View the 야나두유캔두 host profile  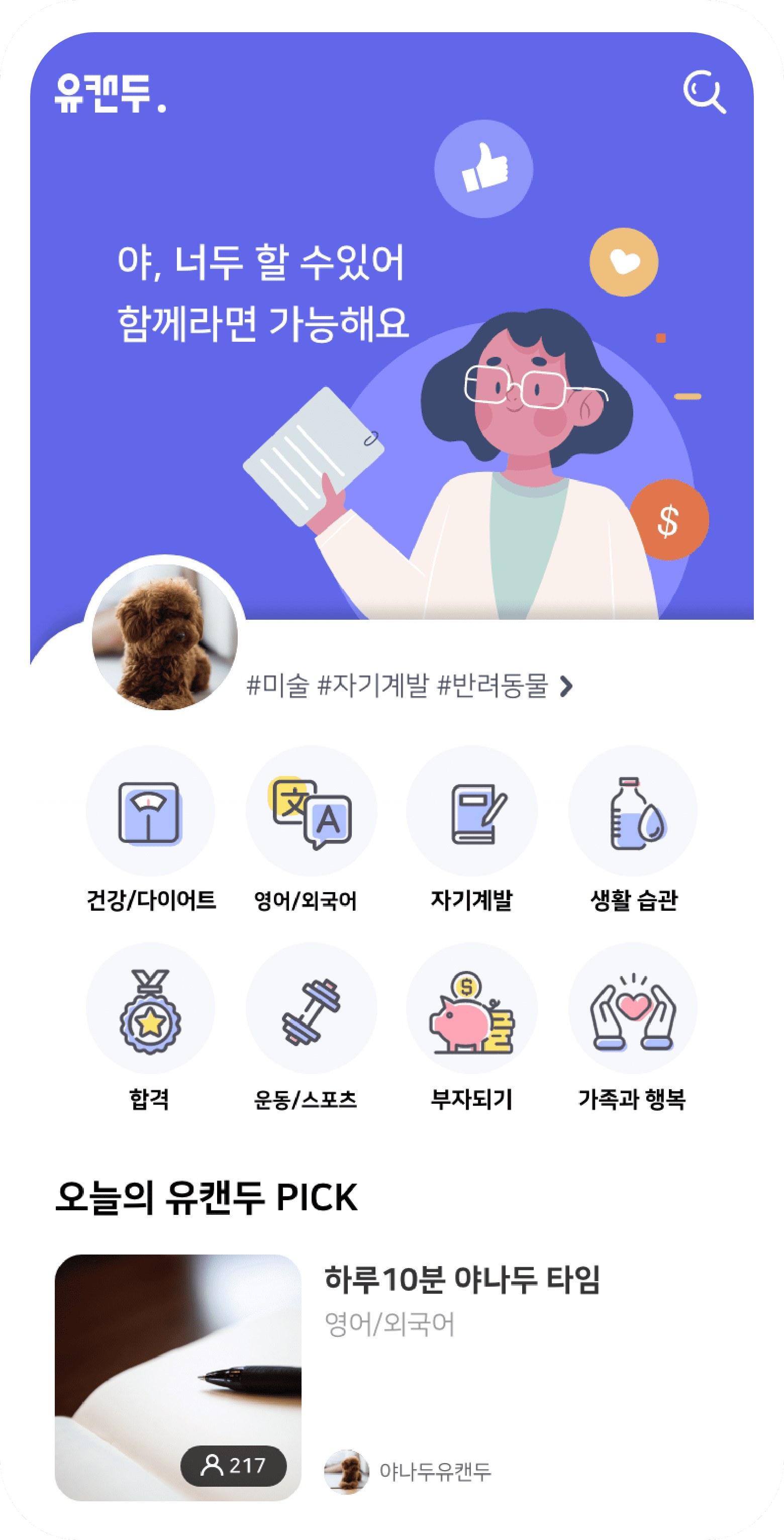click(x=408, y=1471)
